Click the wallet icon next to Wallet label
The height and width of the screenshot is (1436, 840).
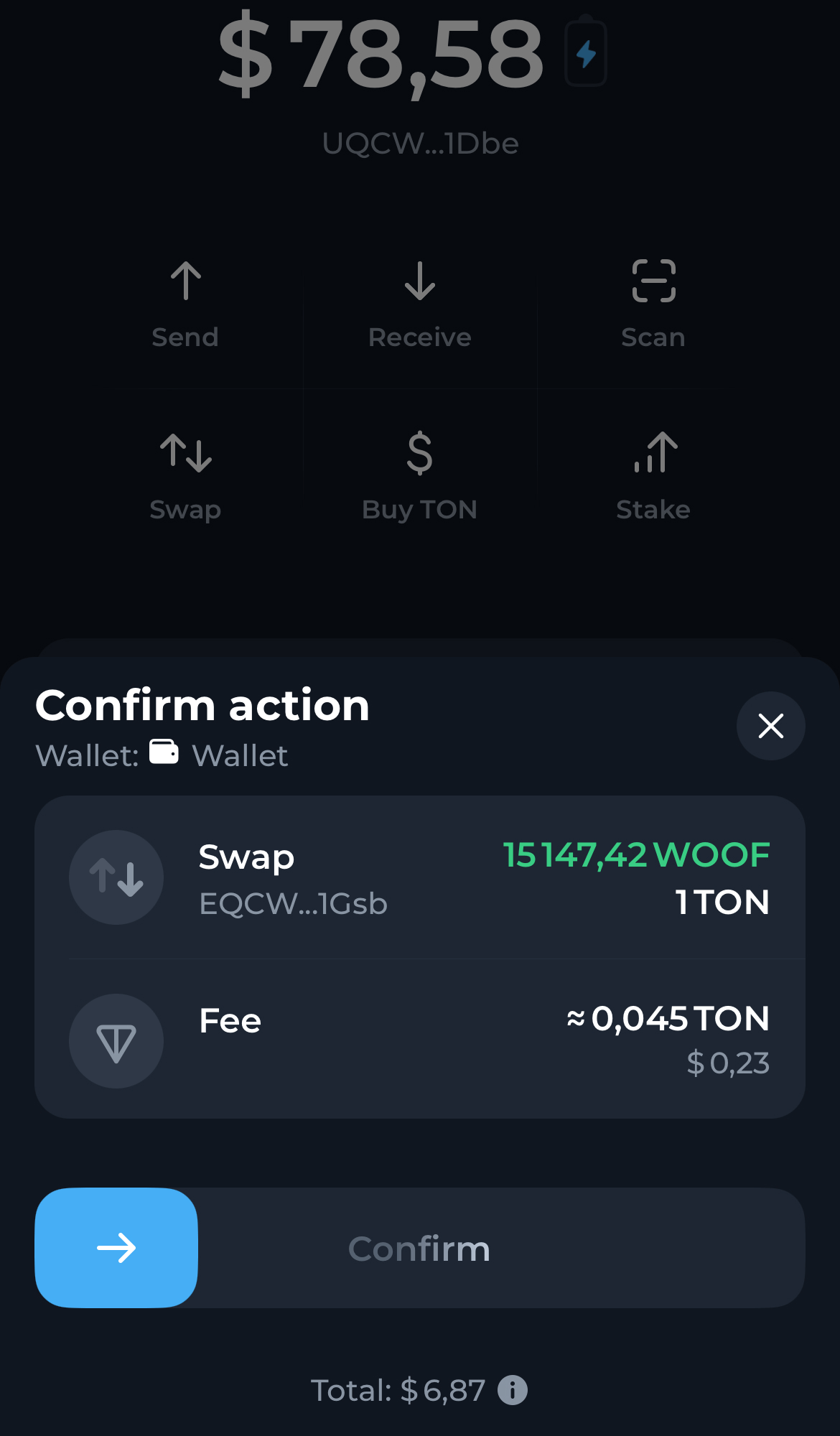tap(164, 752)
